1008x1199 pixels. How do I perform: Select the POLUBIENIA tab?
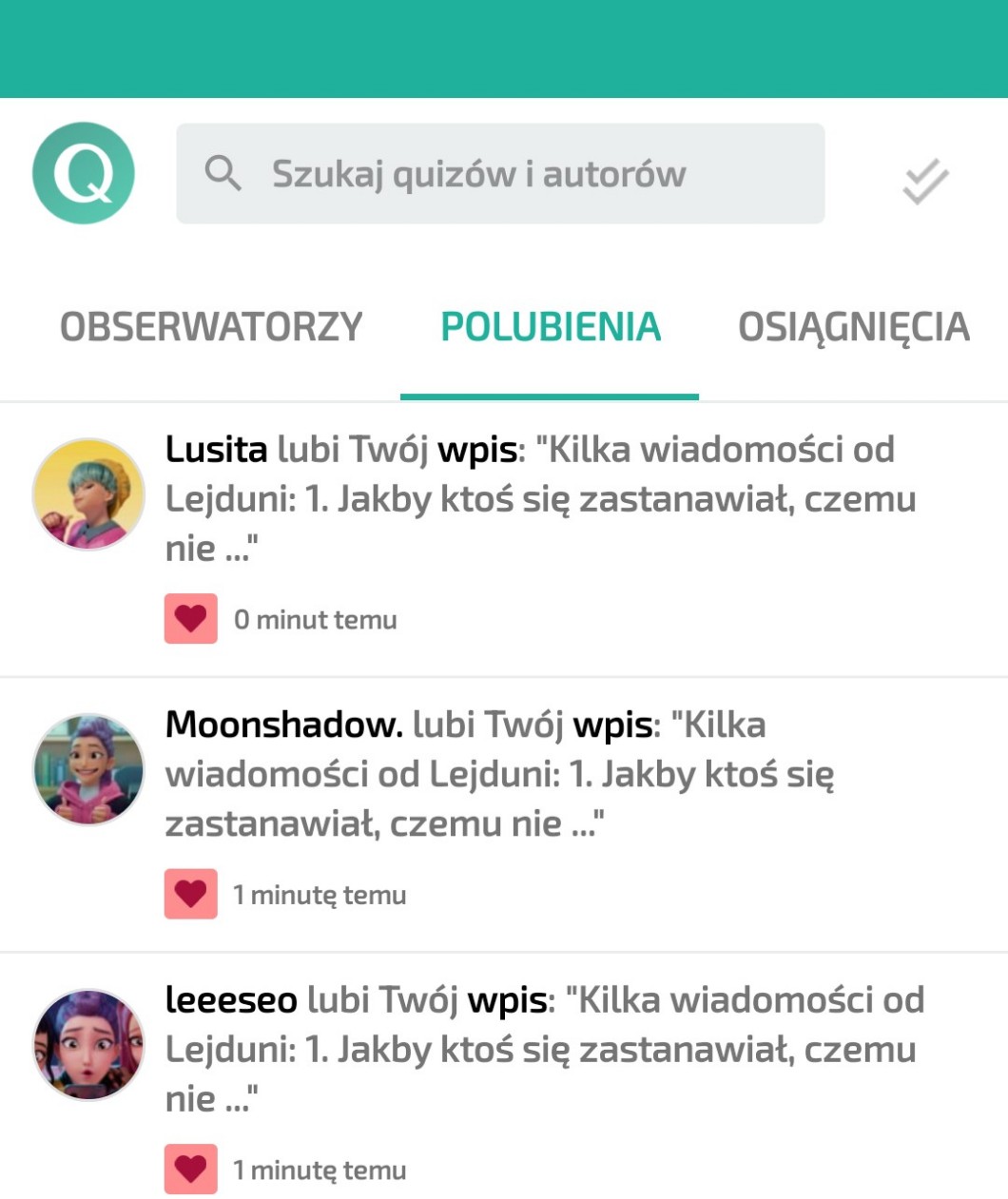(550, 327)
